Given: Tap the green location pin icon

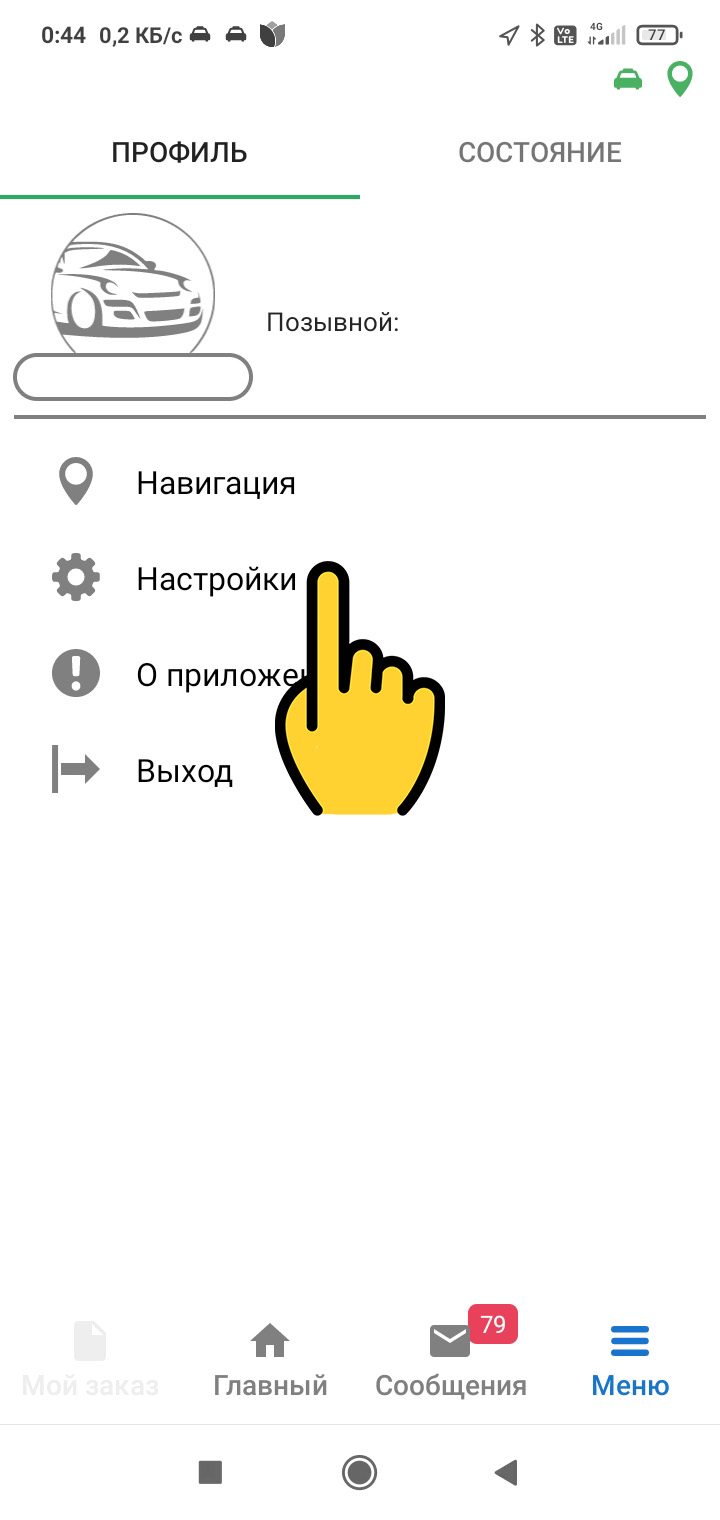Looking at the screenshot, I should (x=680, y=80).
